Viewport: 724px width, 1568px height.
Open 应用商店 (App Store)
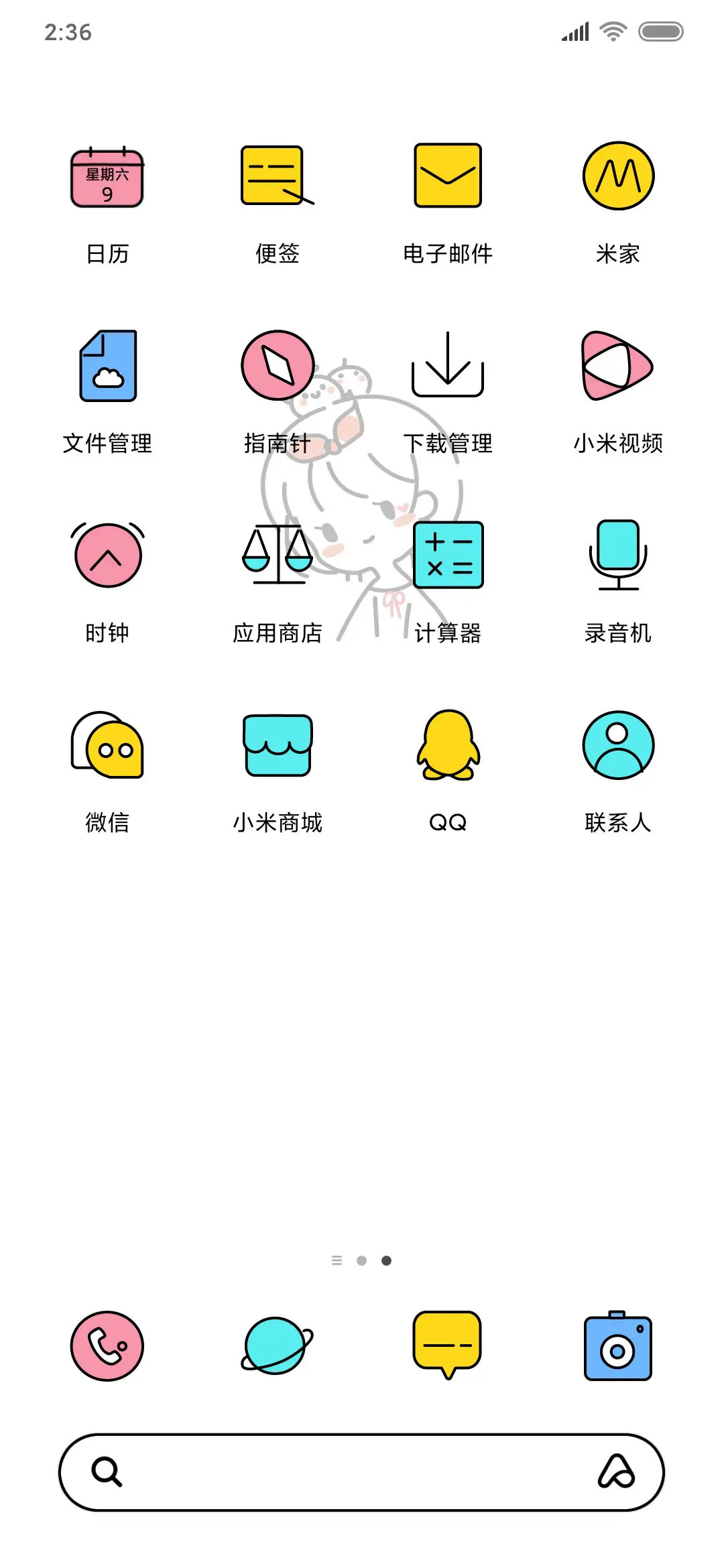coord(278,556)
